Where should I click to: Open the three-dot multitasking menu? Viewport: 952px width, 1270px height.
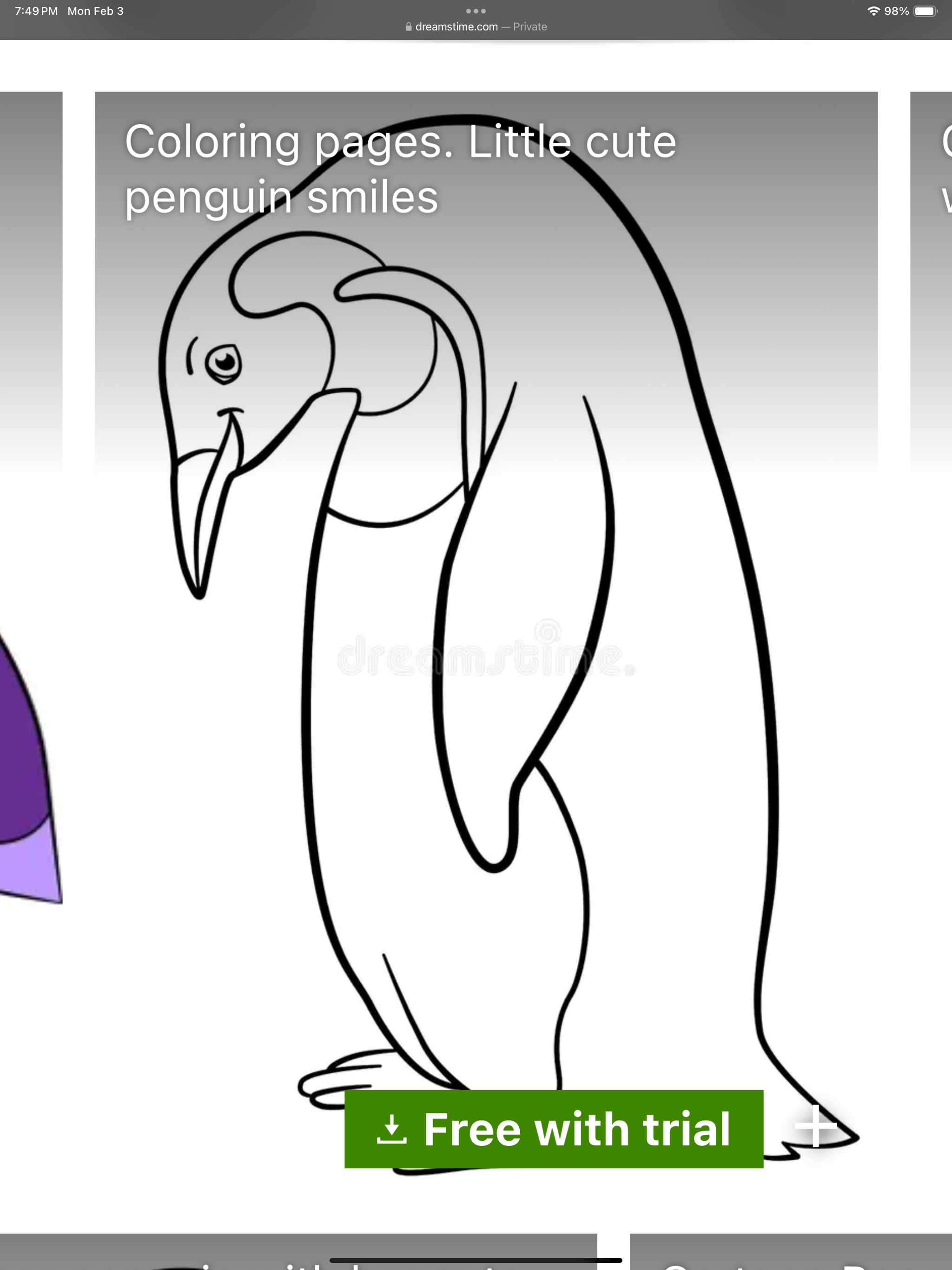click(476, 11)
